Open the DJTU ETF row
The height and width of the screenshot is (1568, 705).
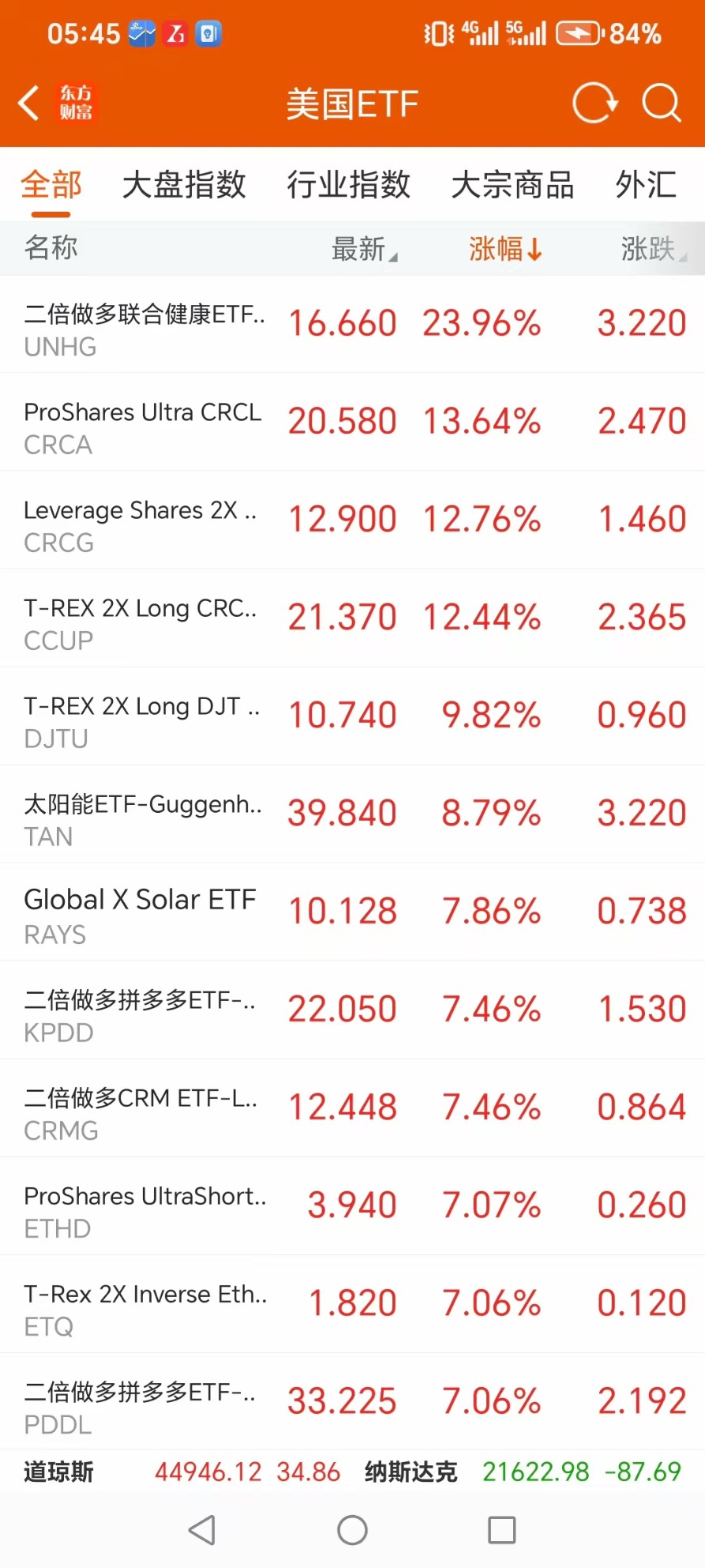coord(352,716)
